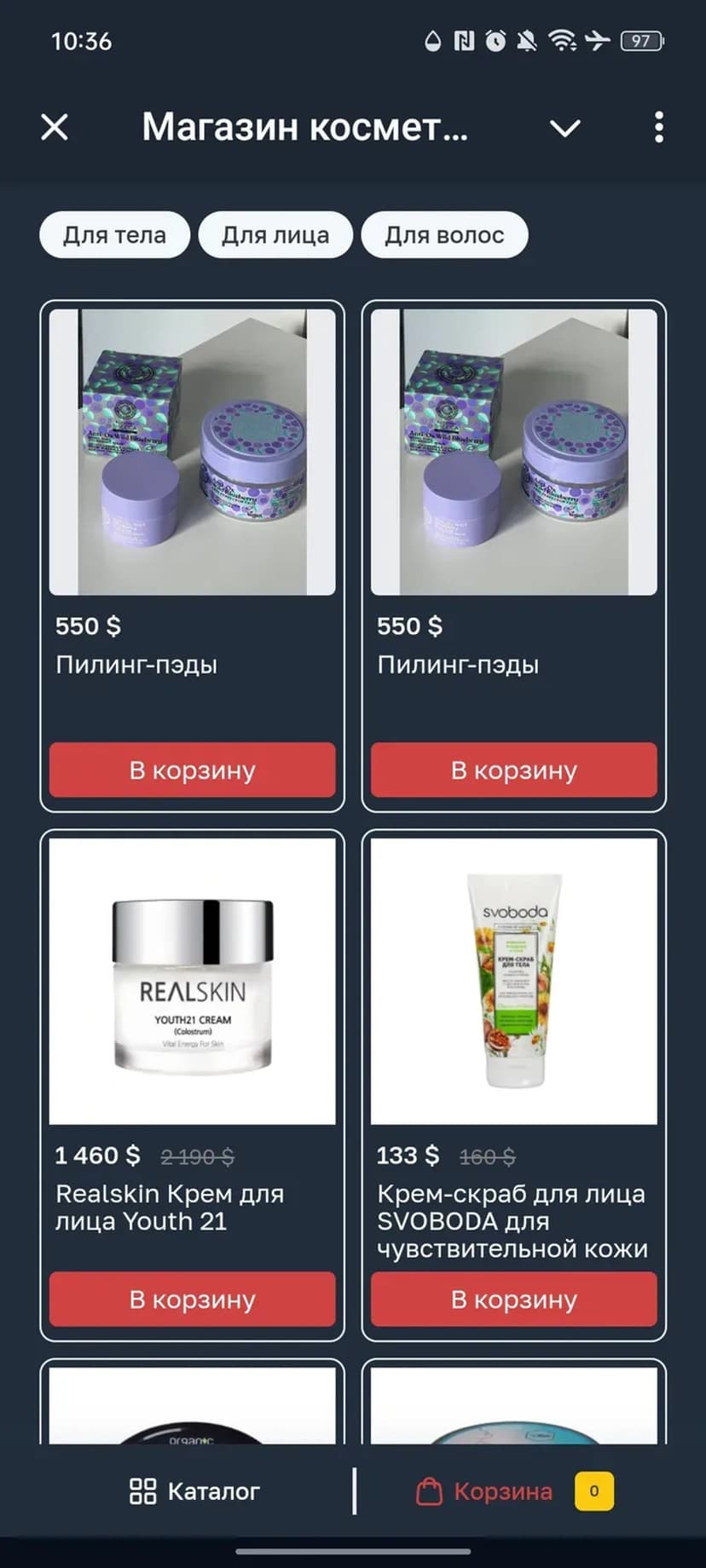Add Realskin Youth 21 cream to cart
Image resolution: width=706 pixels, height=1568 pixels.
click(192, 1300)
